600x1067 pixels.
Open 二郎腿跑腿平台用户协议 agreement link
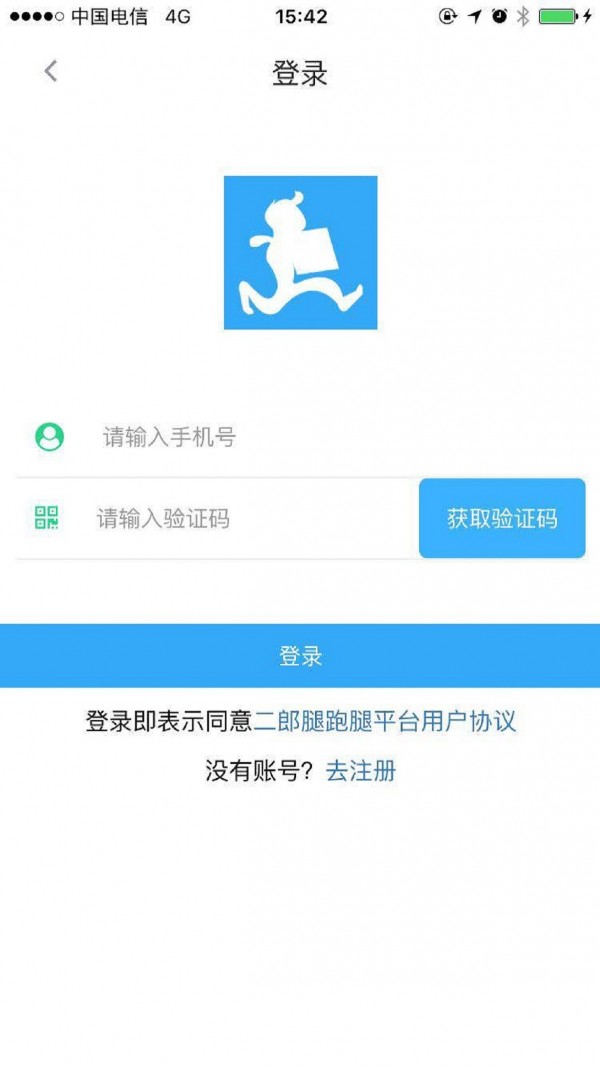click(385, 721)
